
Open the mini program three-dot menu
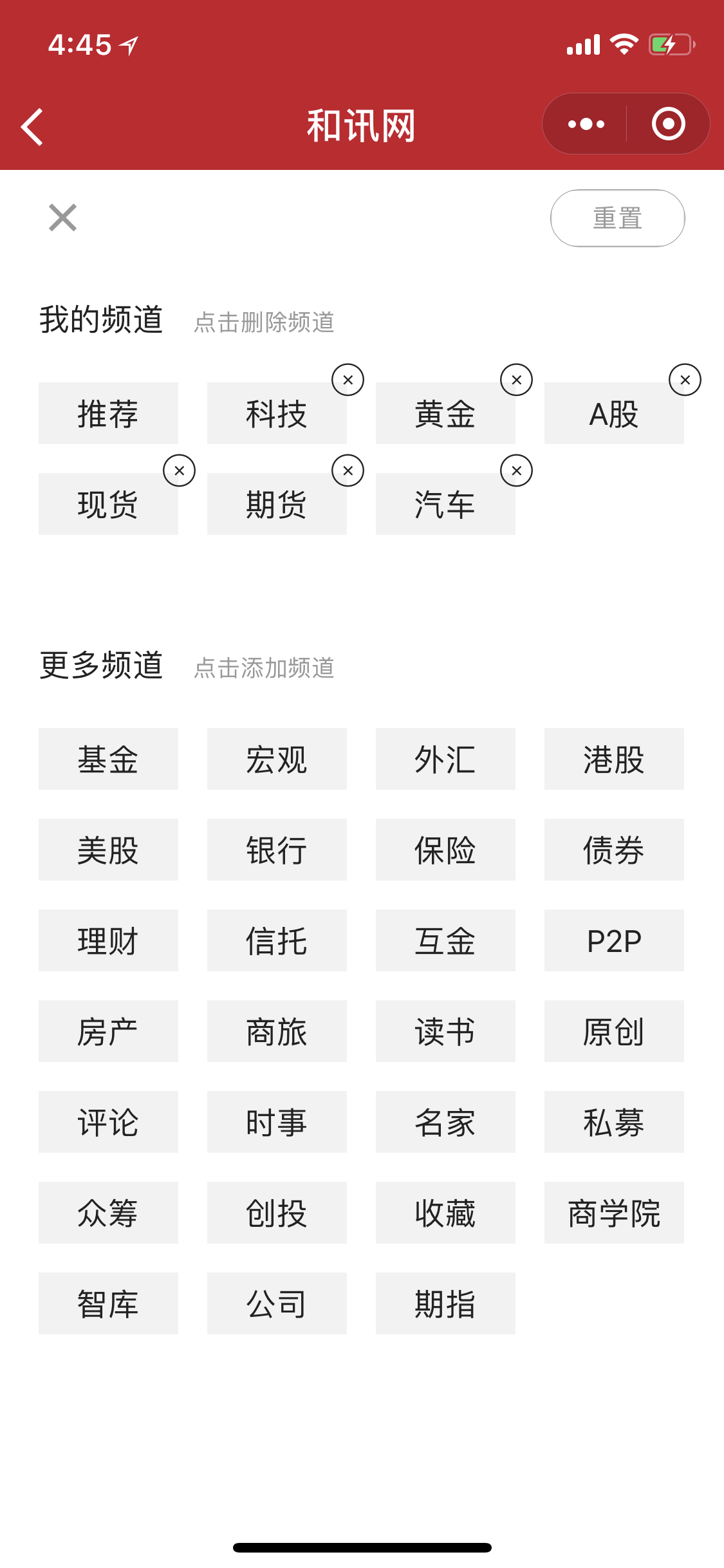pos(586,124)
